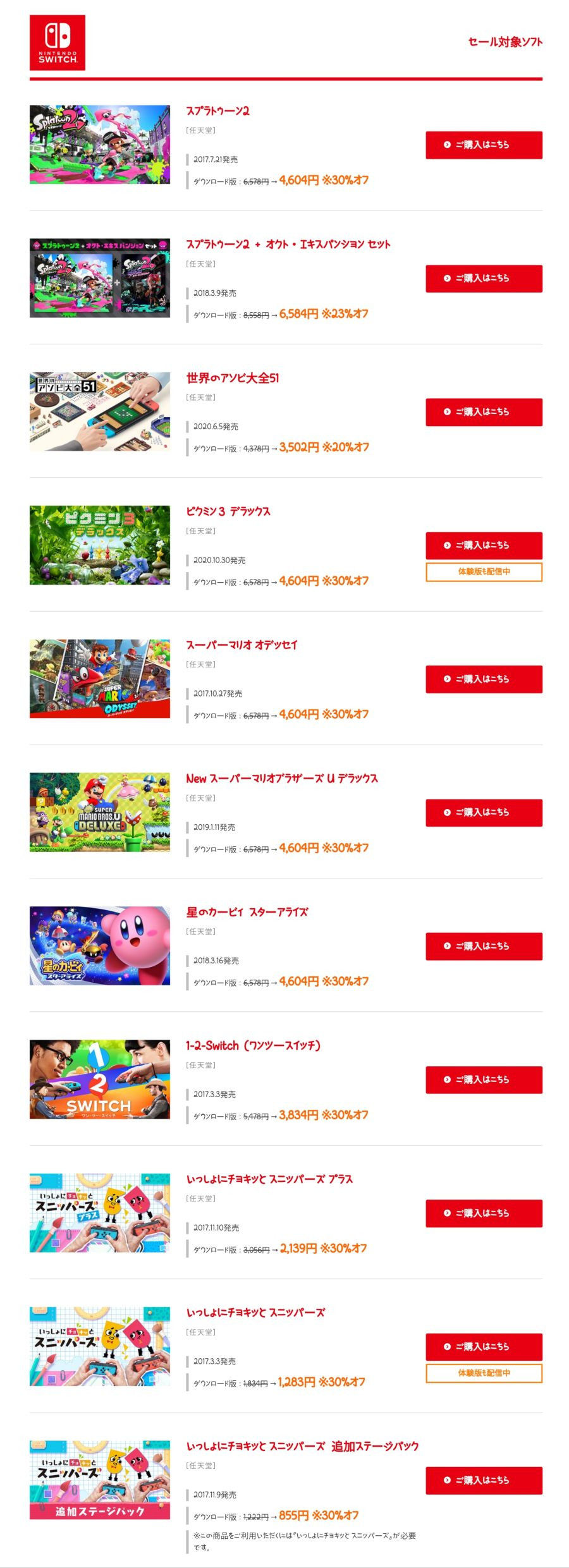Open purchase page for スプラトゥーン2 + オクト・エキスパンション セット

(484, 278)
